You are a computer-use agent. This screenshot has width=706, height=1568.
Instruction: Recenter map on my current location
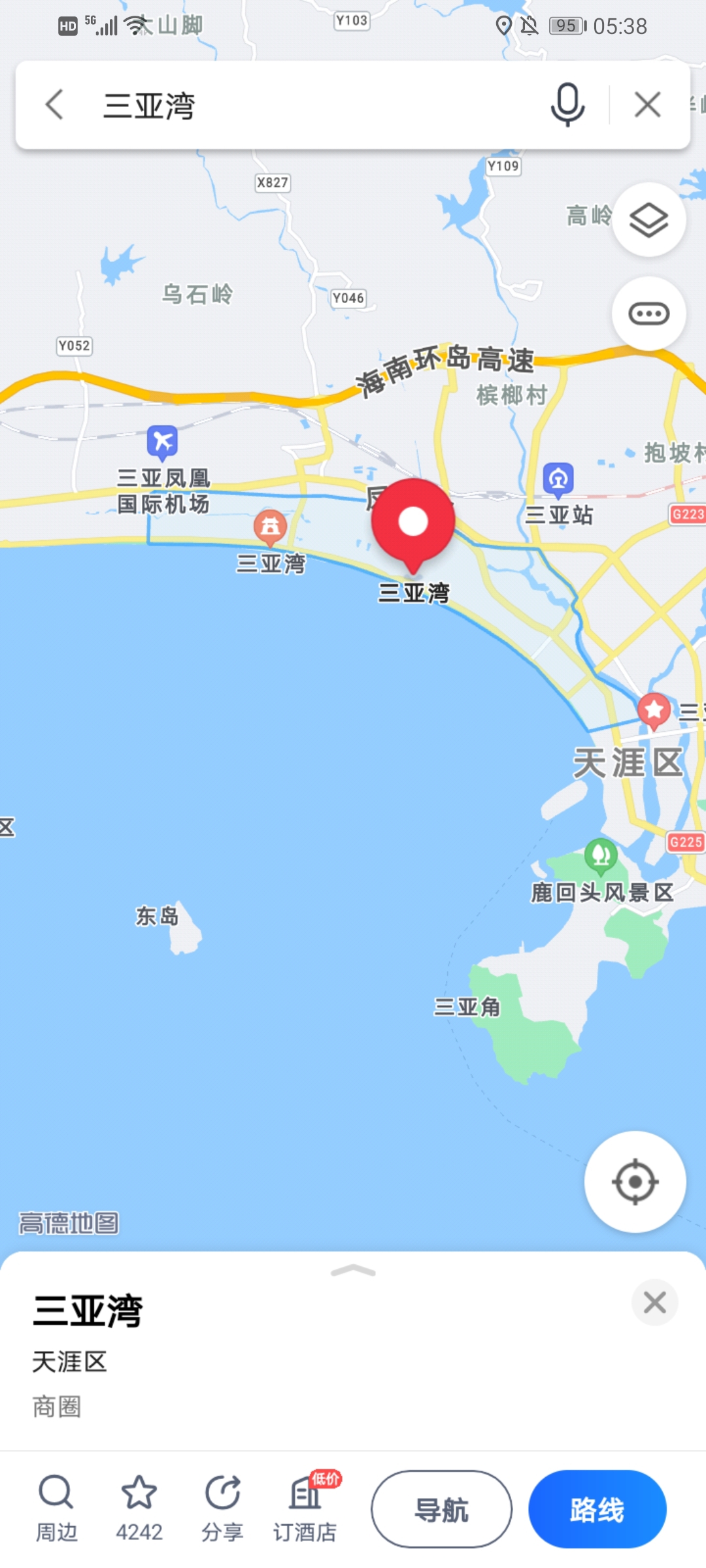pos(635,1182)
